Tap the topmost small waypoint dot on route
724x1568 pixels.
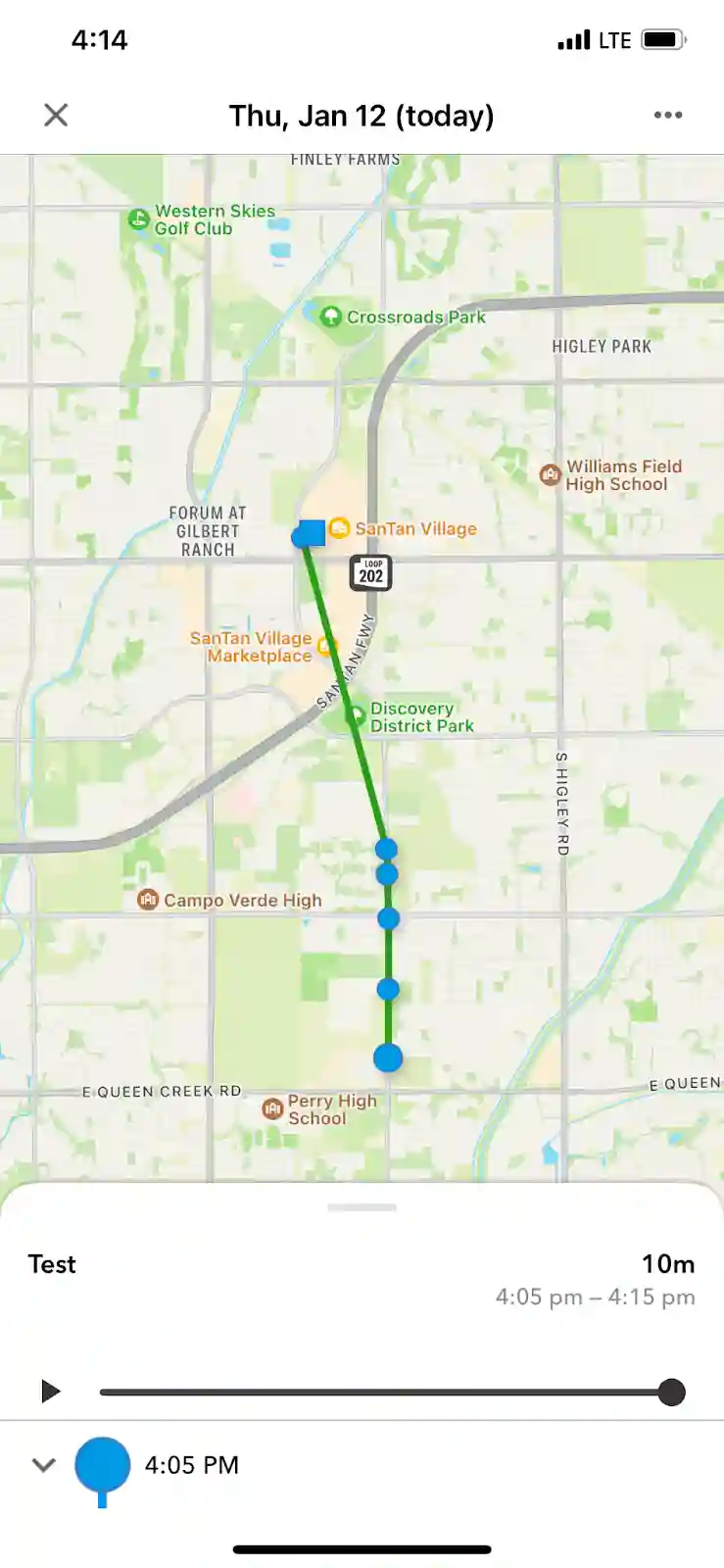click(x=386, y=848)
